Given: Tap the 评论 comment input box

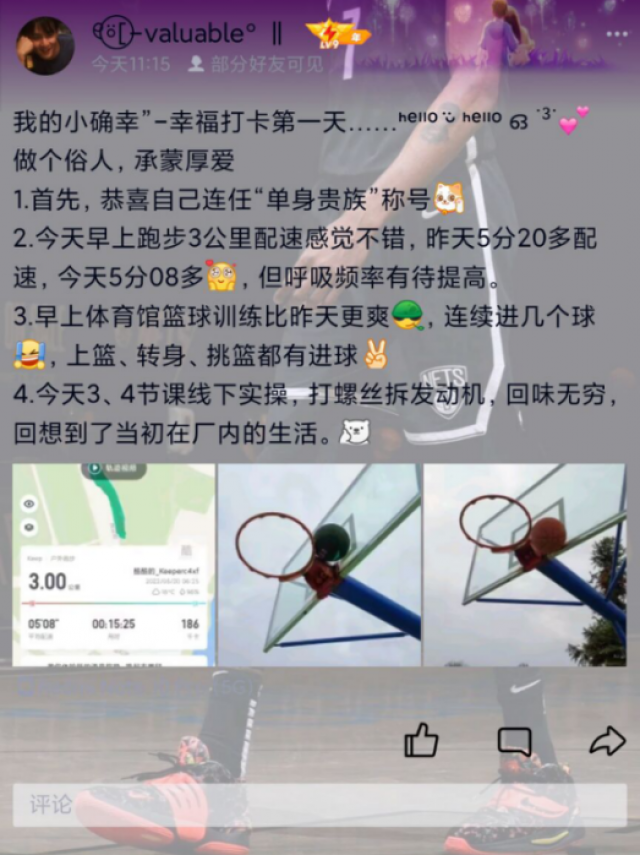Looking at the screenshot, I should click(x=319, y=803).
